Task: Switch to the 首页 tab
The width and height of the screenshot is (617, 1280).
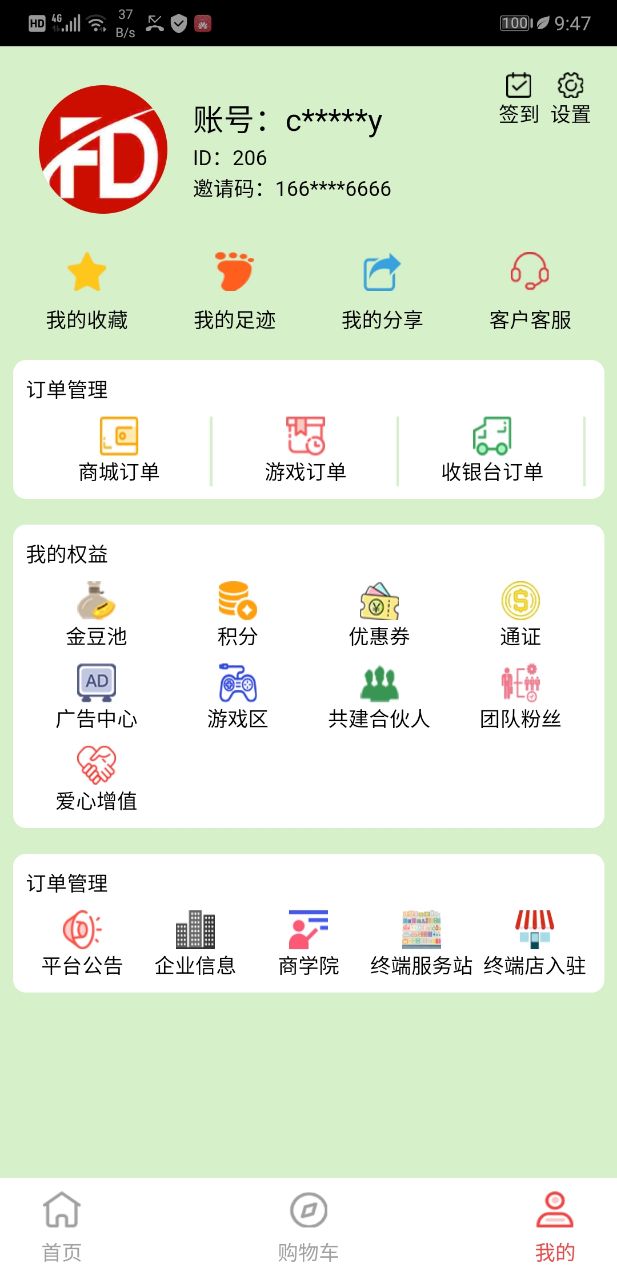Action: coord(61,1227)
